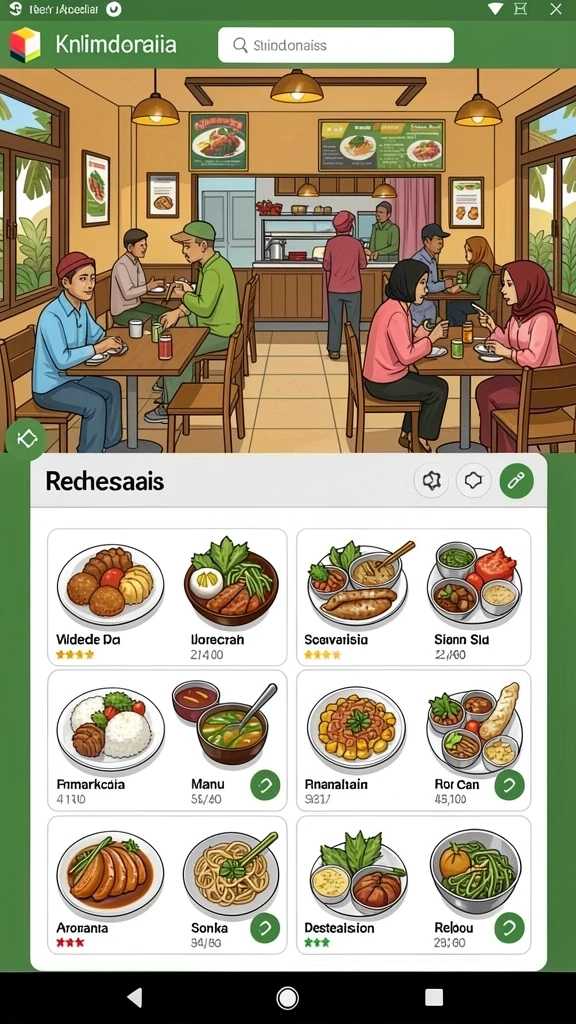
Task: Go to the home screen
Action: [x=287, y=998]
